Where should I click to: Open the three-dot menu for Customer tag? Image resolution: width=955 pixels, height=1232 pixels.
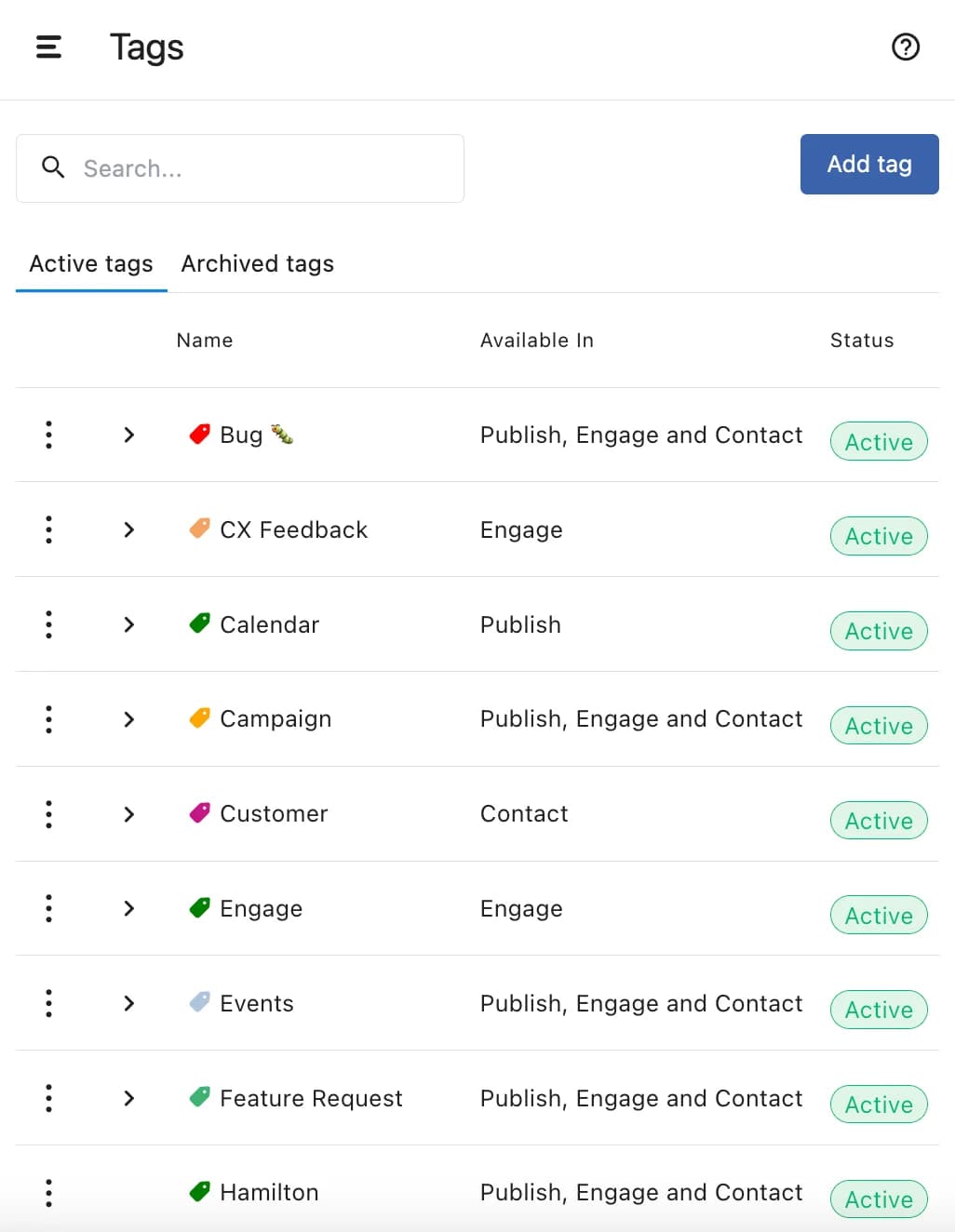48,814
